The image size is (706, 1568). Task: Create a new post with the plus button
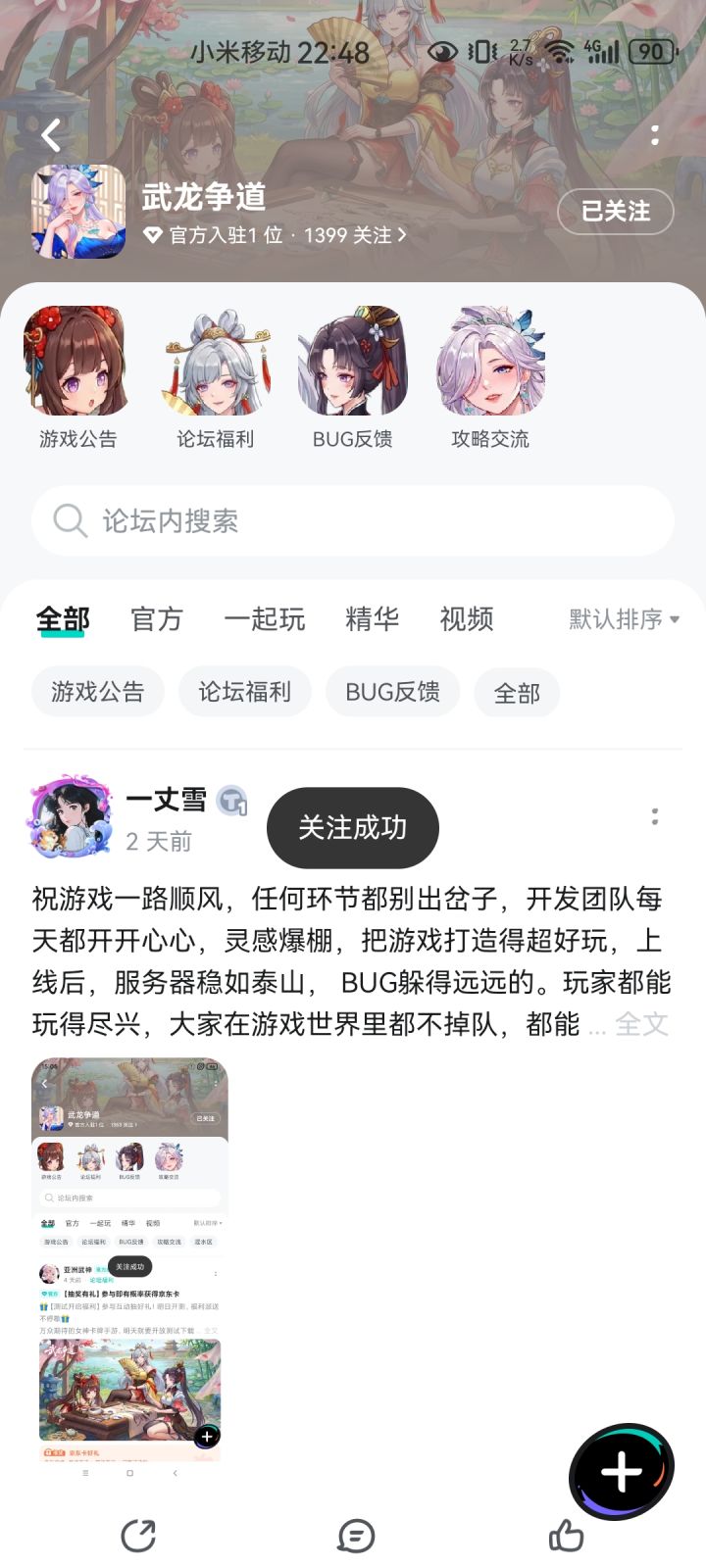(622, 1472)
